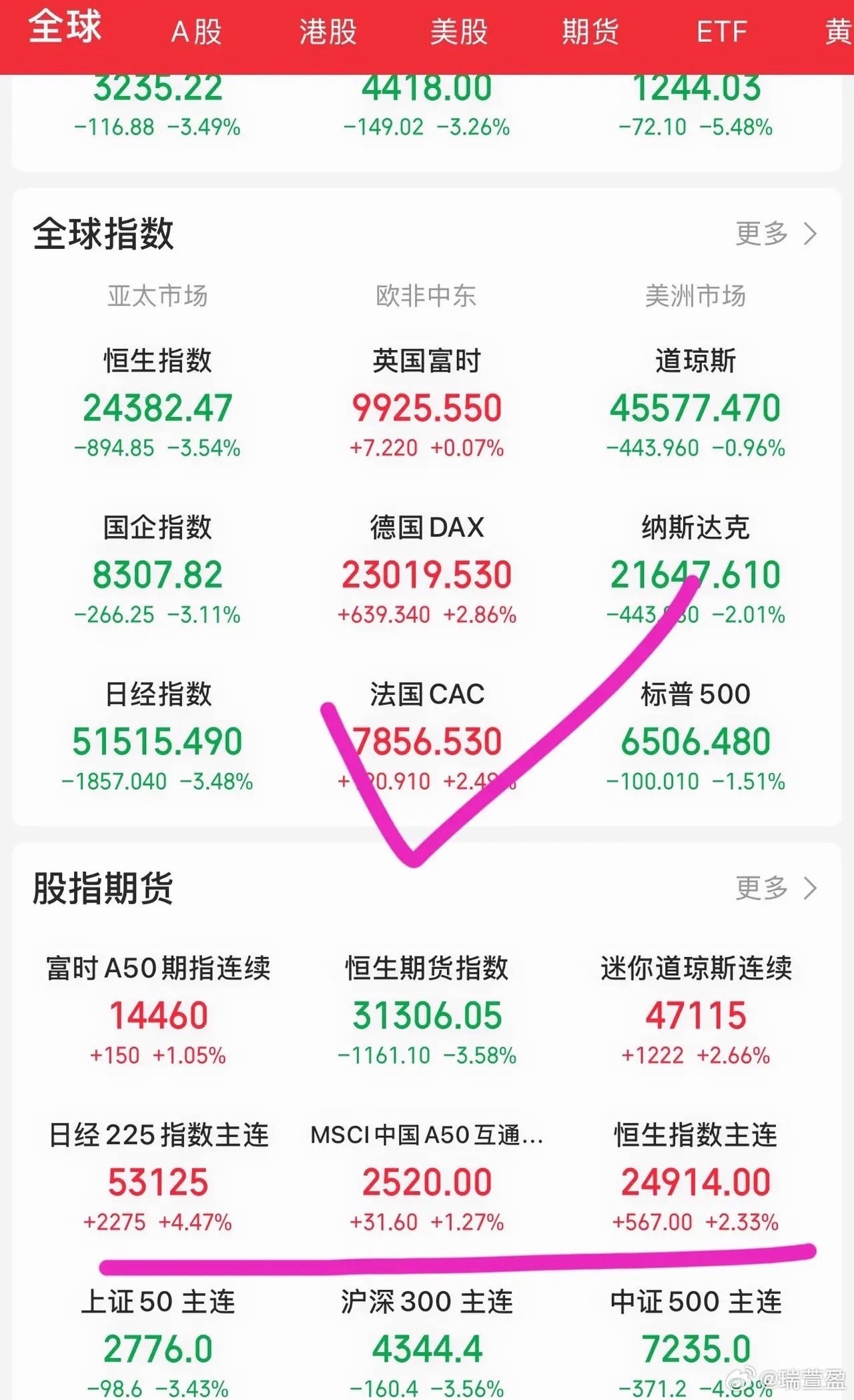This screenshot has width=854, height=1400.
Task: Open the 日经指数 quote card
Action: tap(158, 734)
